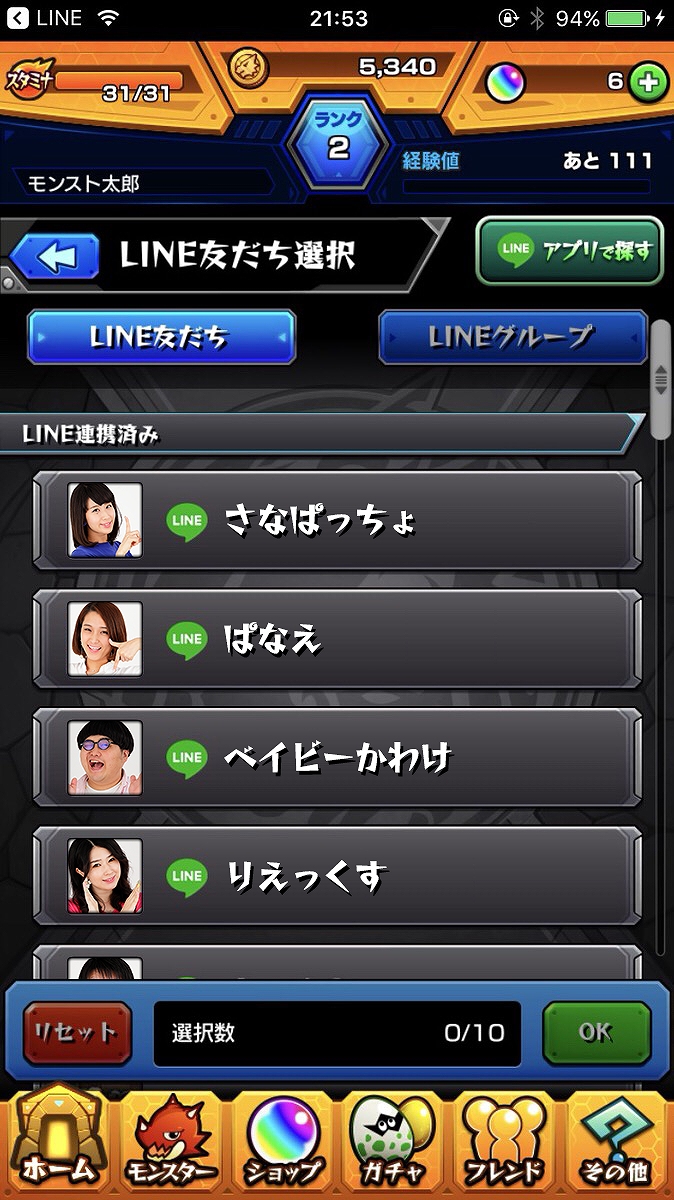Screen dimensions: 674x1200
Task: Open フレンド in bottom navigation
Action: [x=505, y=1143]
